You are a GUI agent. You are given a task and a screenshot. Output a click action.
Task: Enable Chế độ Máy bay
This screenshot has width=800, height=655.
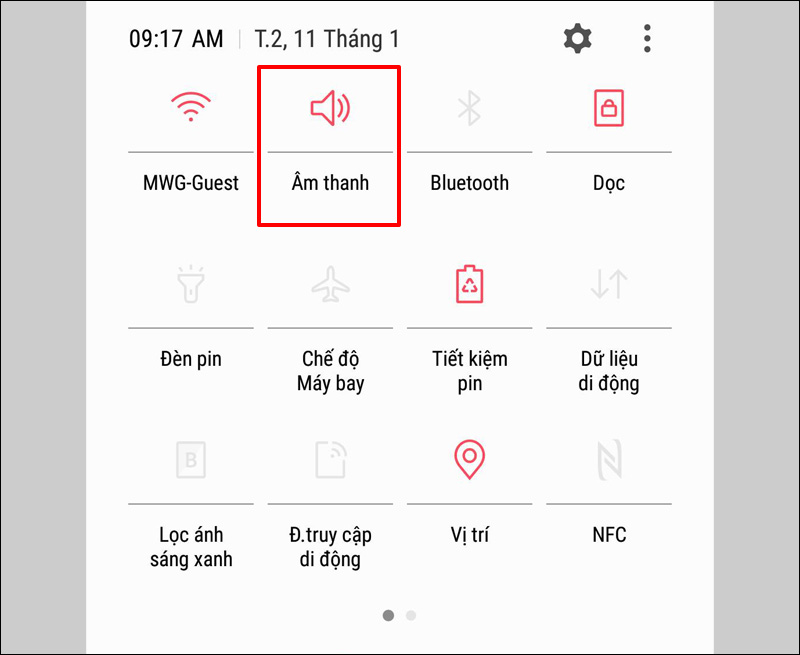(330, 285)
